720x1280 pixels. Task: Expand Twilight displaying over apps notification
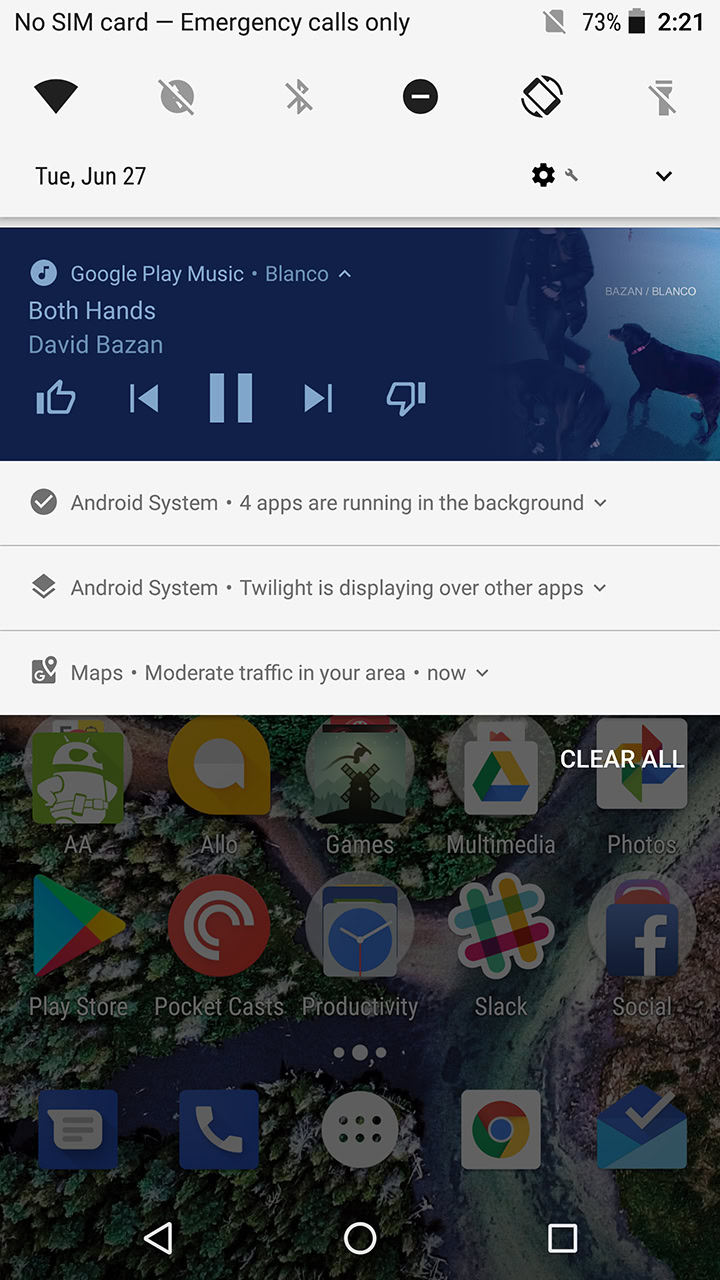coord(600,588)
